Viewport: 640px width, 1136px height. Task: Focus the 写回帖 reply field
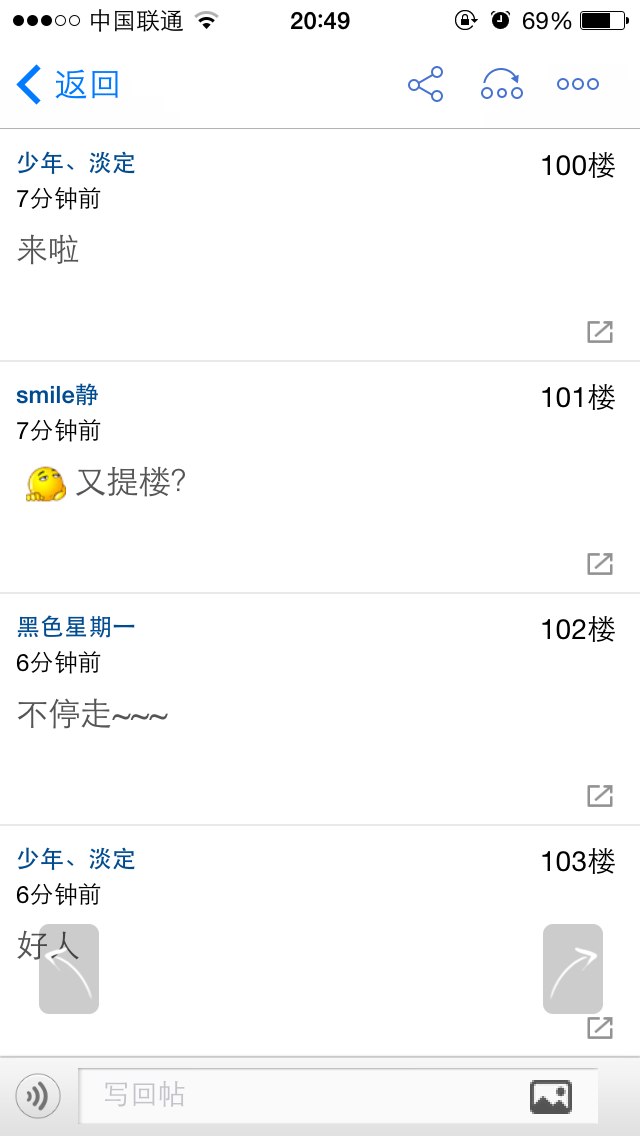(x=338, y=1095)
